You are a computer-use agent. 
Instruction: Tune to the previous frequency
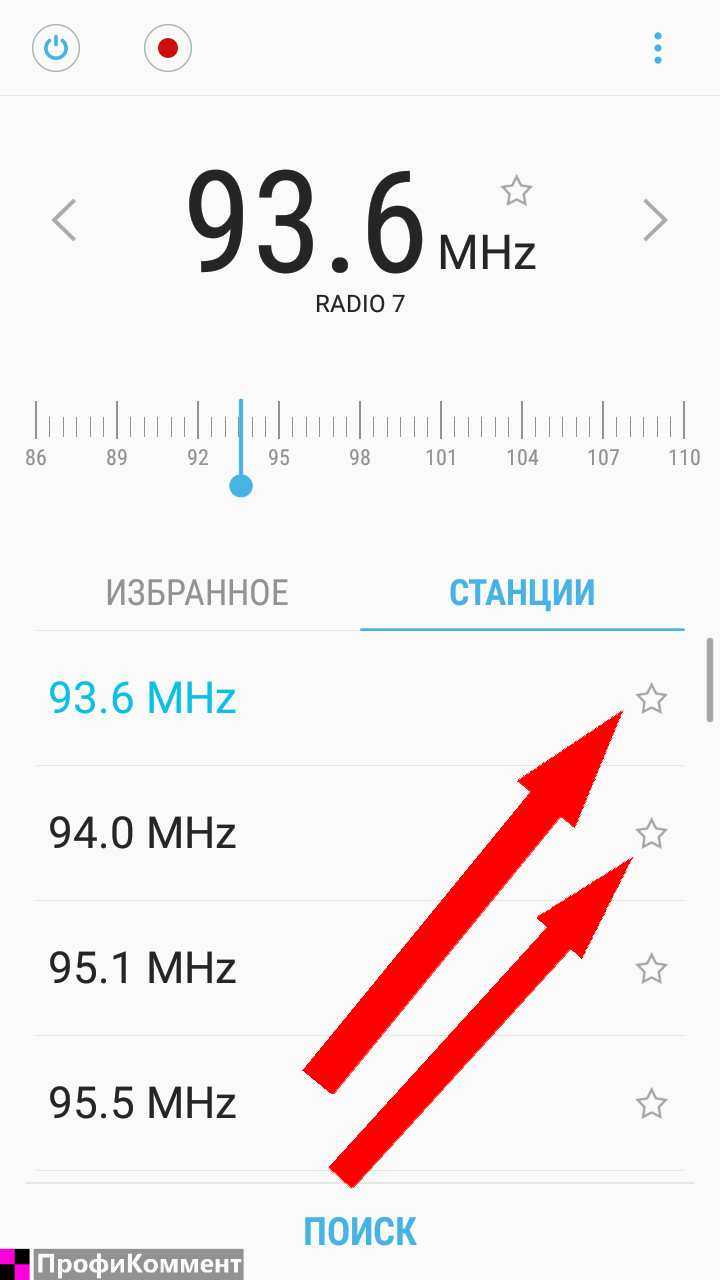(x=64, y=220)
